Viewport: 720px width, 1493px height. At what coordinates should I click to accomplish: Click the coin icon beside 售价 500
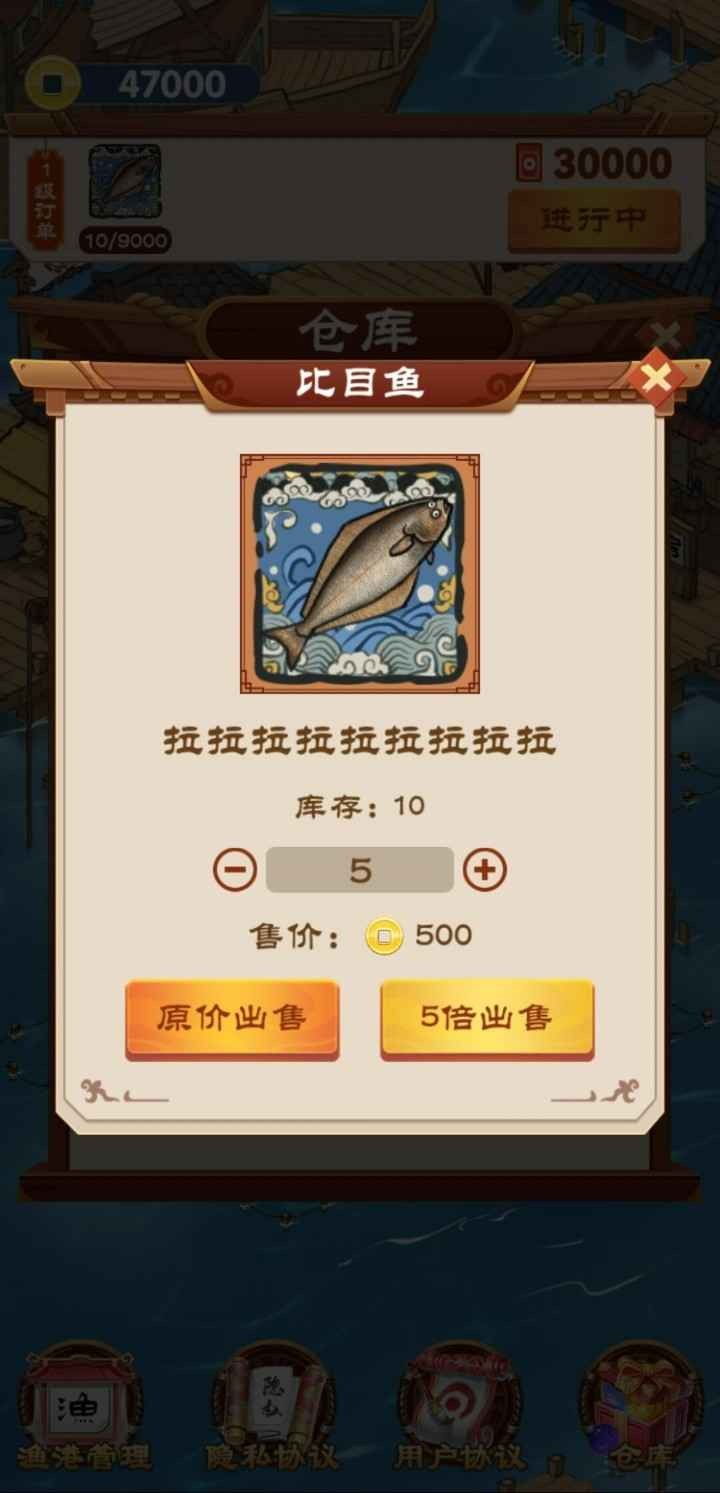click(x=383, y=934)
